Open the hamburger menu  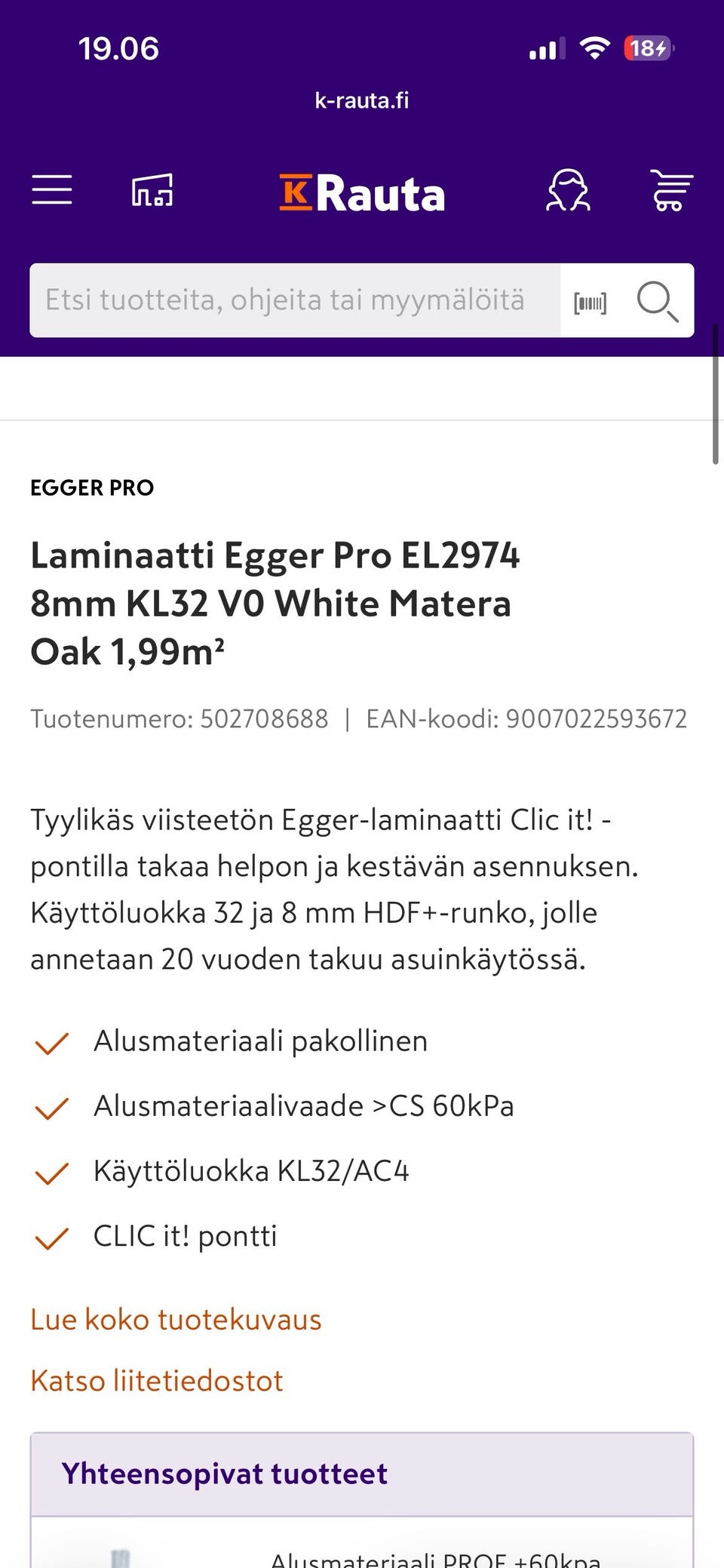pyautogui.click(x=52, y=189)
